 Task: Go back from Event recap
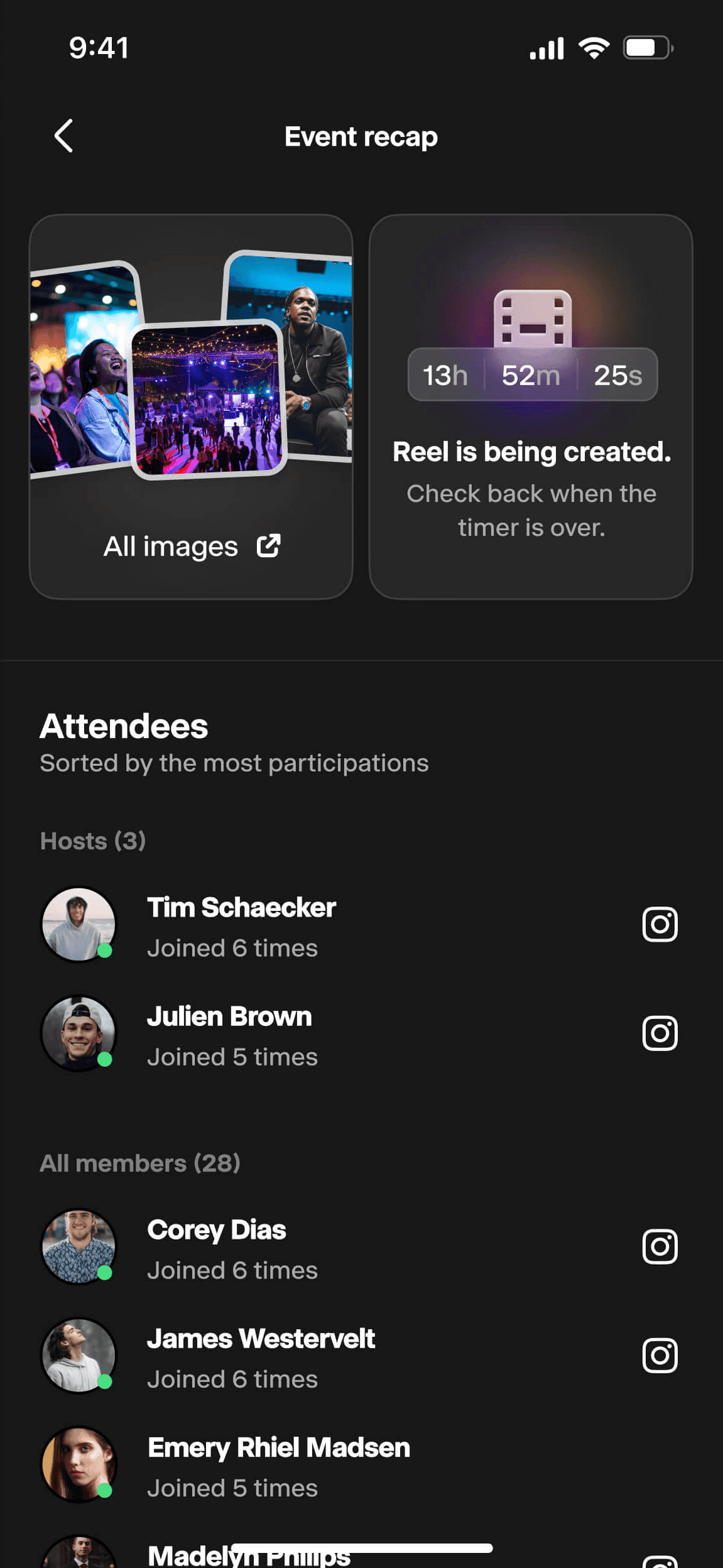63,136
